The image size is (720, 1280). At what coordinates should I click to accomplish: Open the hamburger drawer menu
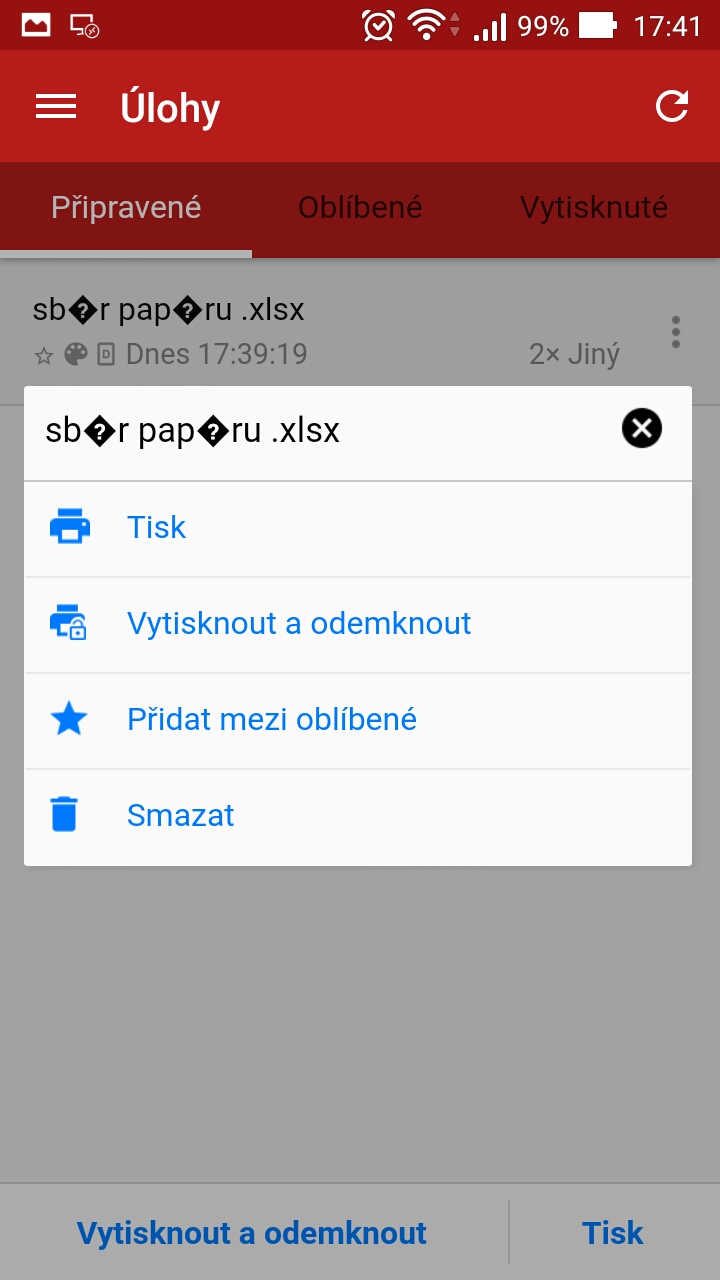pyautogui.click(x=56, y=107)
